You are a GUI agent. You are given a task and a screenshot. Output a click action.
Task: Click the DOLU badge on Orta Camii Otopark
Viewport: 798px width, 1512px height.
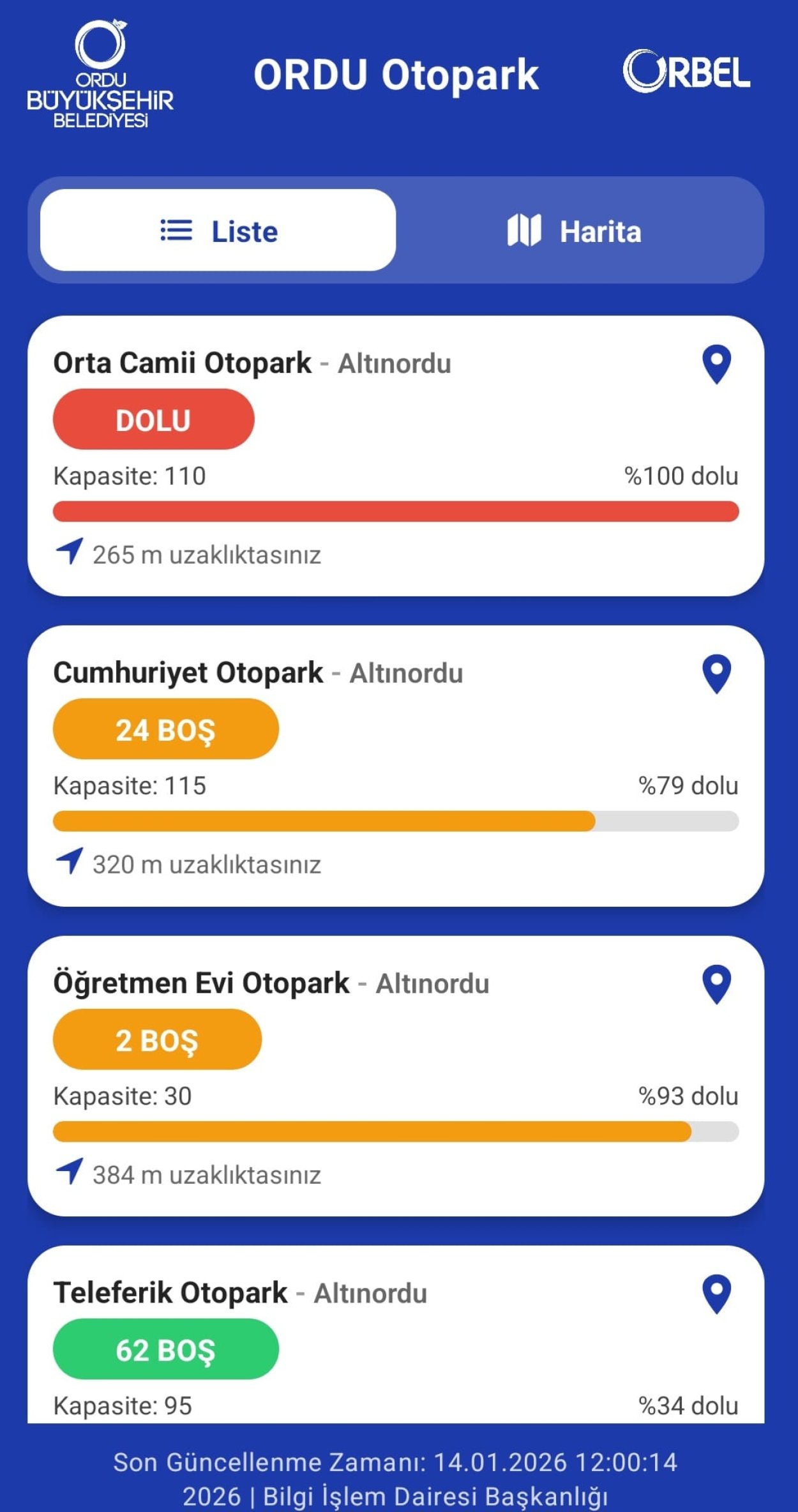coord(153,420)
